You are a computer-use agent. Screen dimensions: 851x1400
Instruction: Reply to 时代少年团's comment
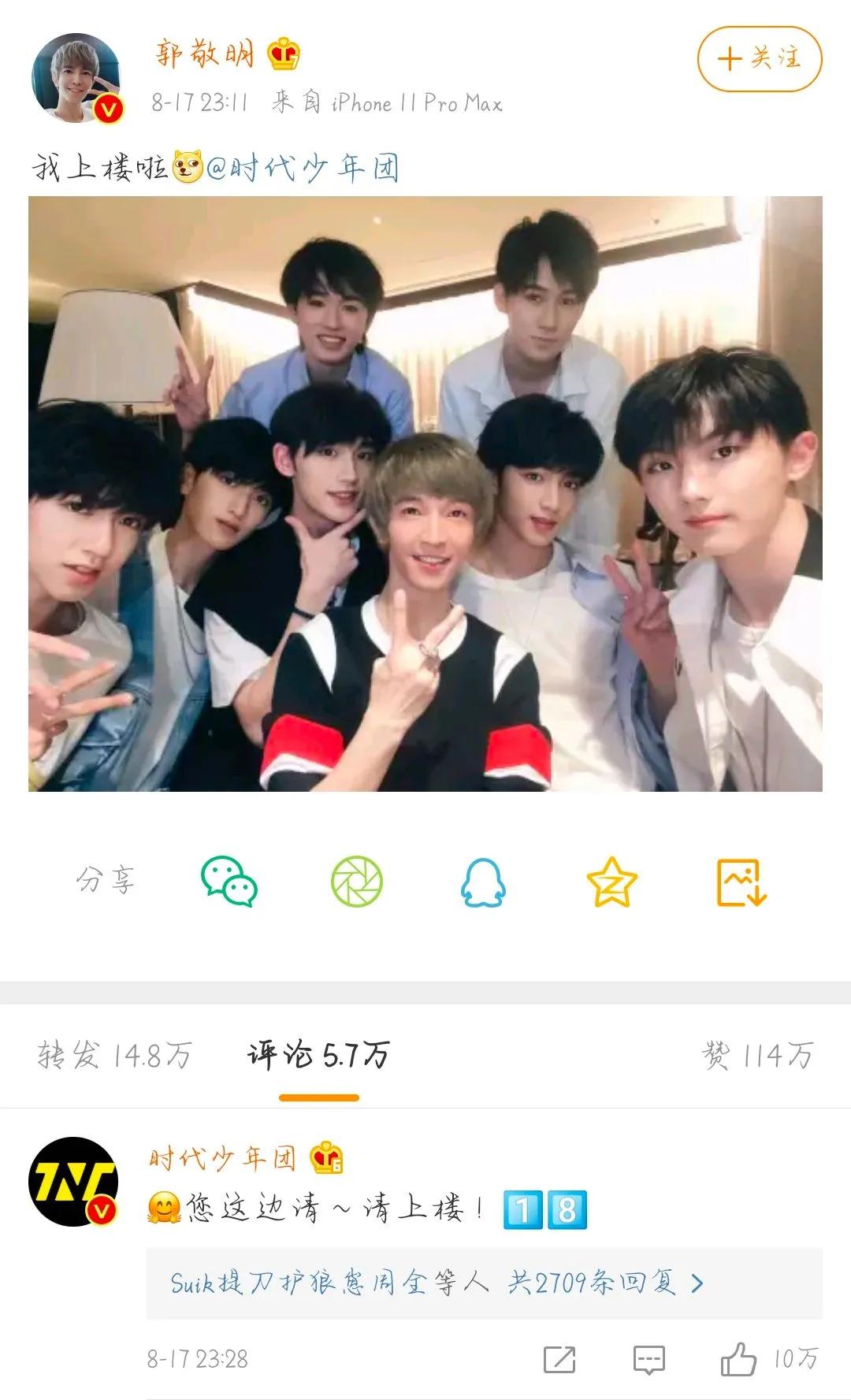(649, 1359)
